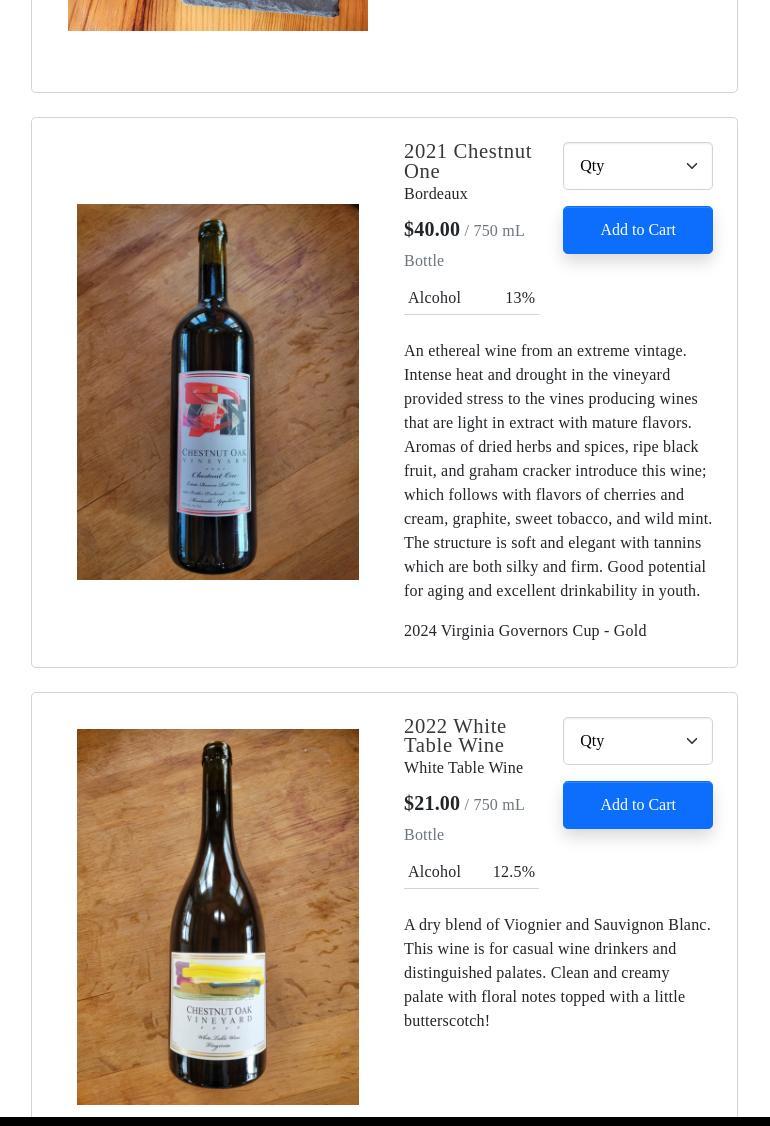This screenshot has height=1126, width=770.
Task: View the 2022 White Table Wine bottle photo
Action: (218, 916)
